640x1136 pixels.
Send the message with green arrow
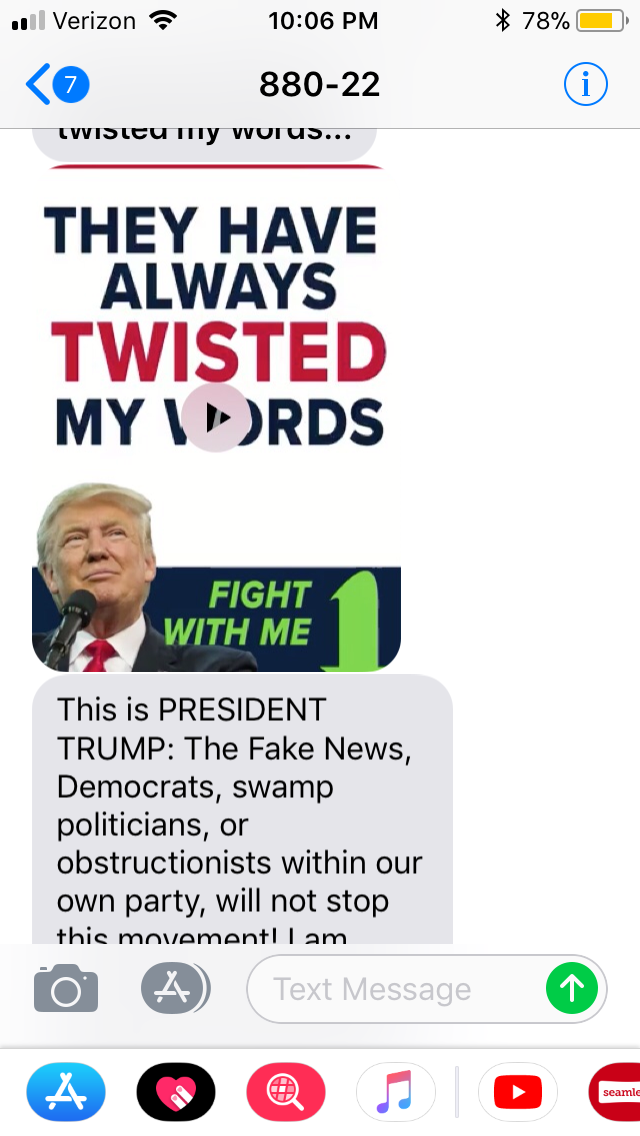click(572, 989)
